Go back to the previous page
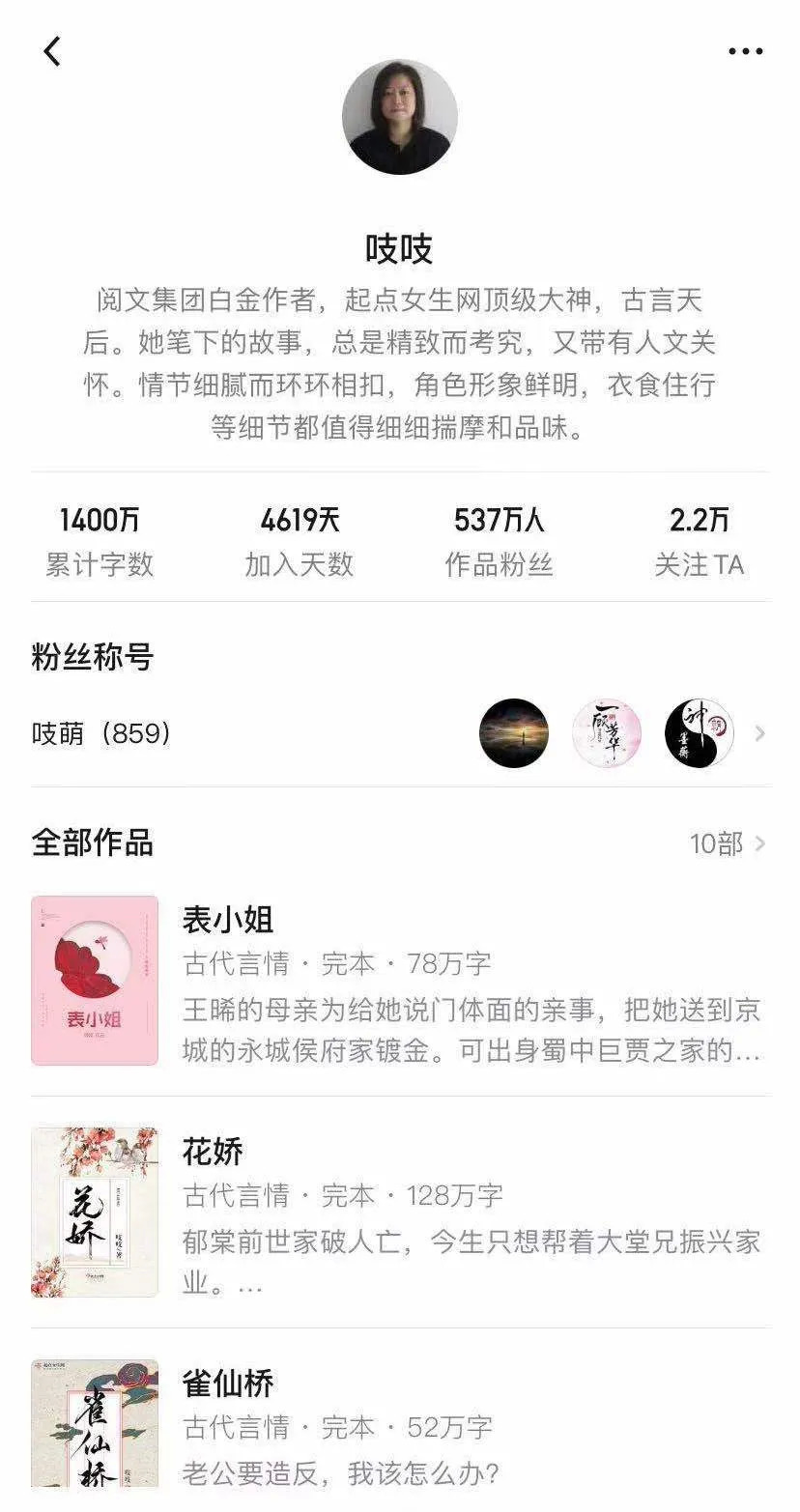Image resolution: width=800 pixels, height=1512 pixels. 52,51
